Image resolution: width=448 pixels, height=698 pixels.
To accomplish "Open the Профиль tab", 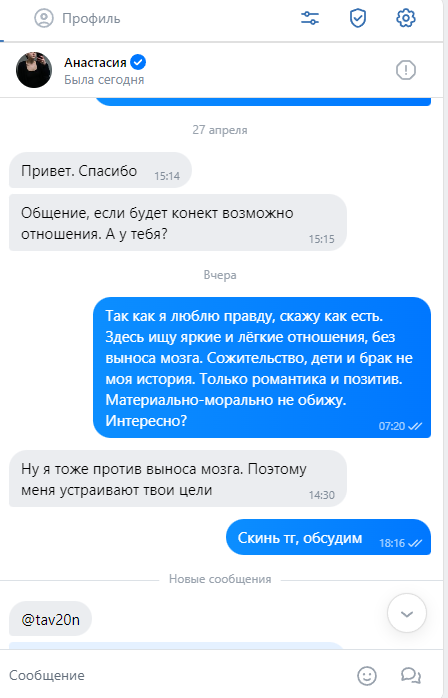I will pyautogui.click(x=77, y=18).
